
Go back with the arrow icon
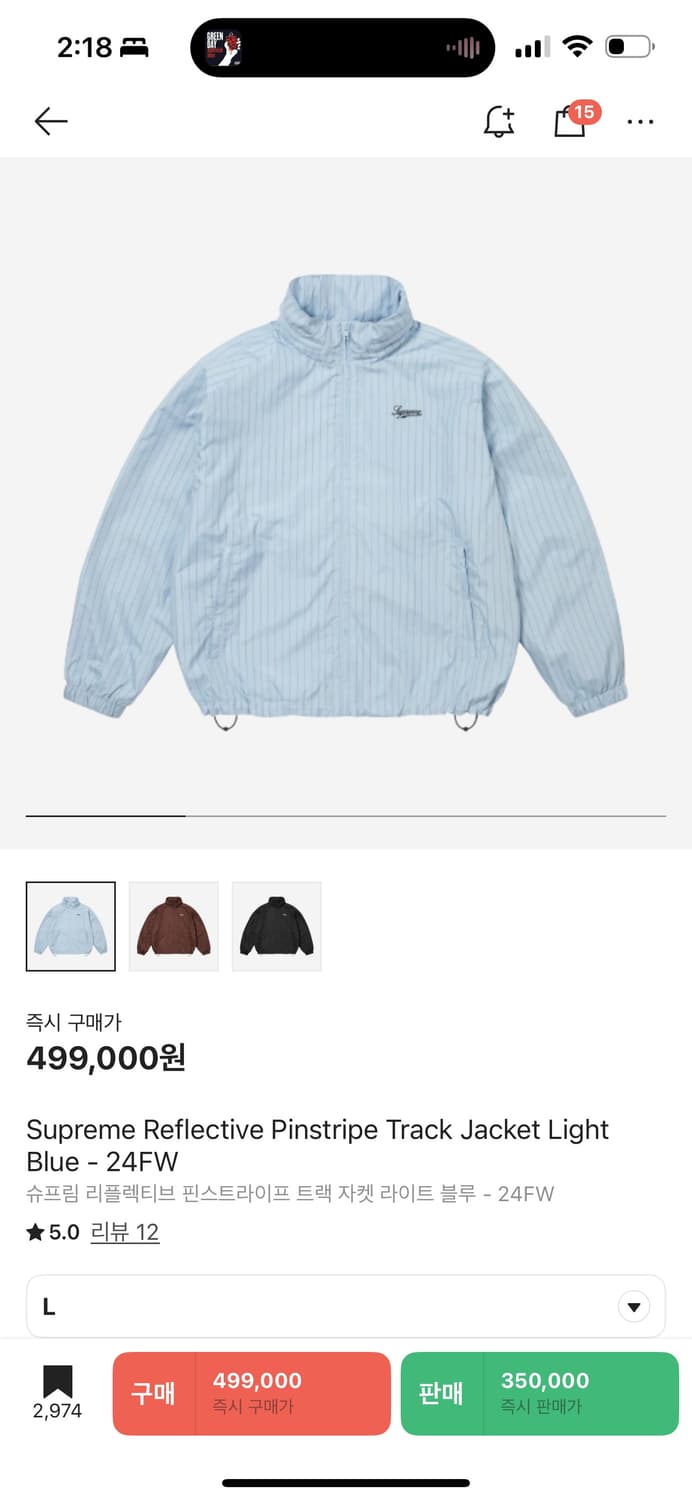(50, 122)
